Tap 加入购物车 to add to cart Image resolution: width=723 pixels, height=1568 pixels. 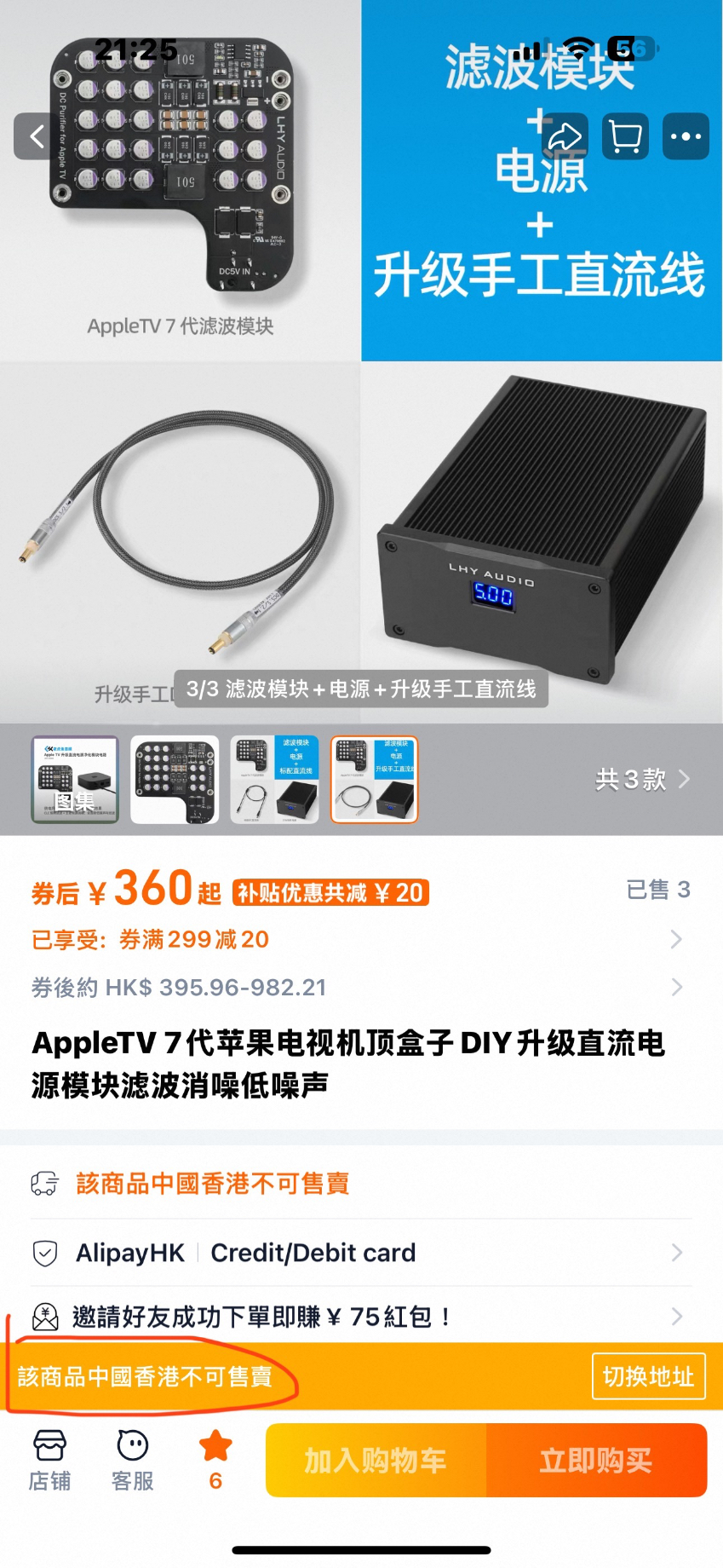pos(376,1461)
